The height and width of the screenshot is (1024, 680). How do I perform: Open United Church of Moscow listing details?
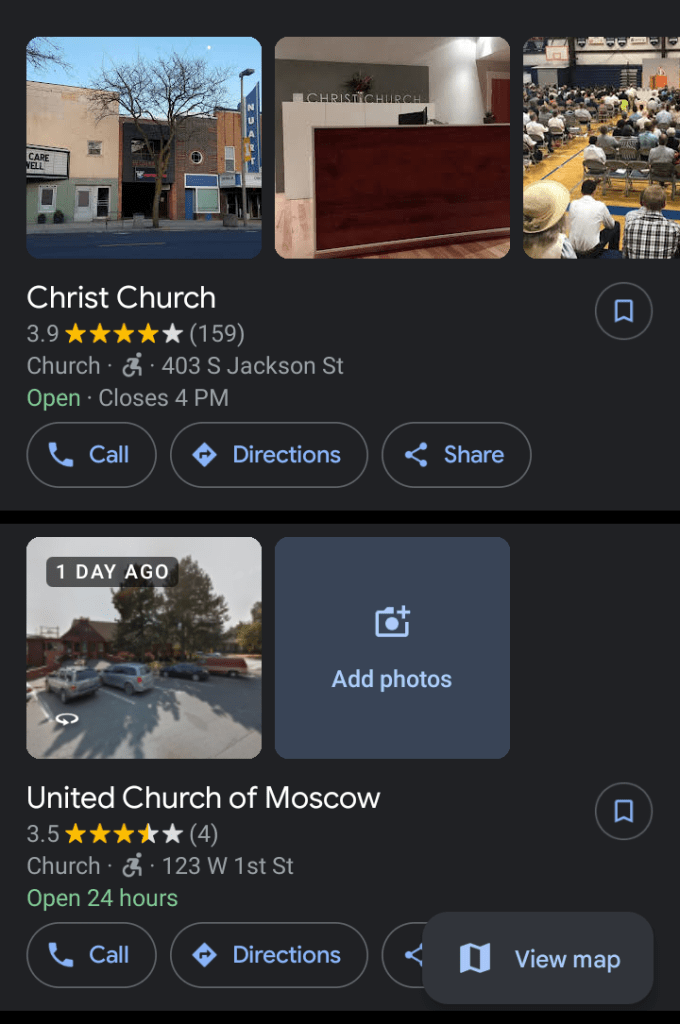[203, 798]
